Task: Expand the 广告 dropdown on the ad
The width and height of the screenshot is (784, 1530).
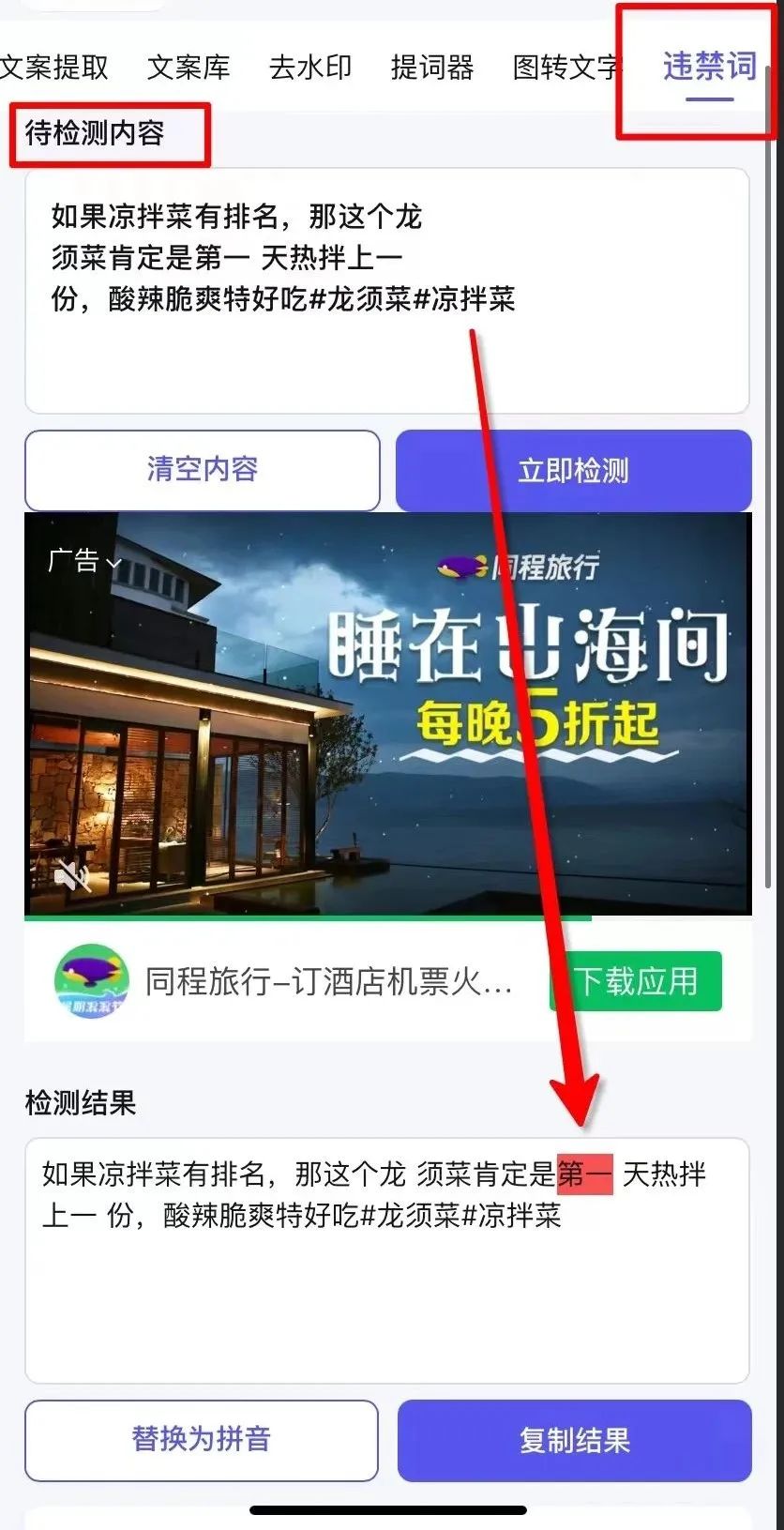Action: pos(85,561)
